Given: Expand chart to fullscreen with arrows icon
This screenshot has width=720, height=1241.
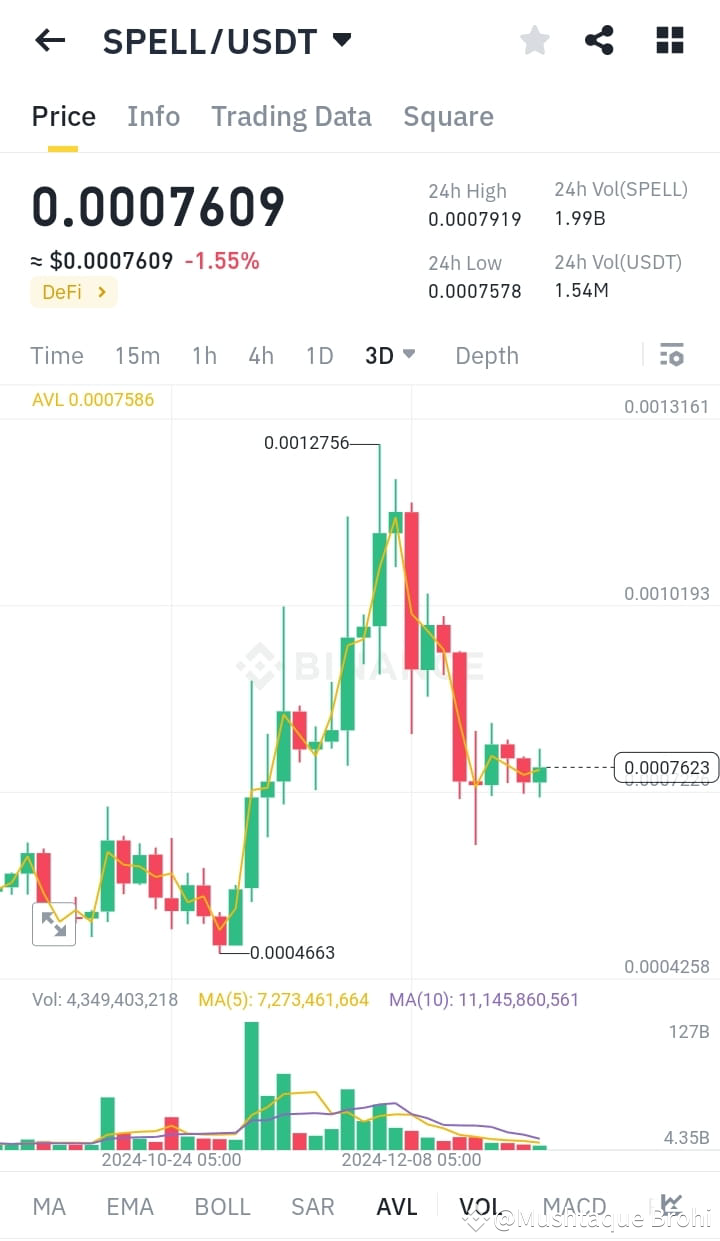Looking at the screenshot, I should (54, 924).
